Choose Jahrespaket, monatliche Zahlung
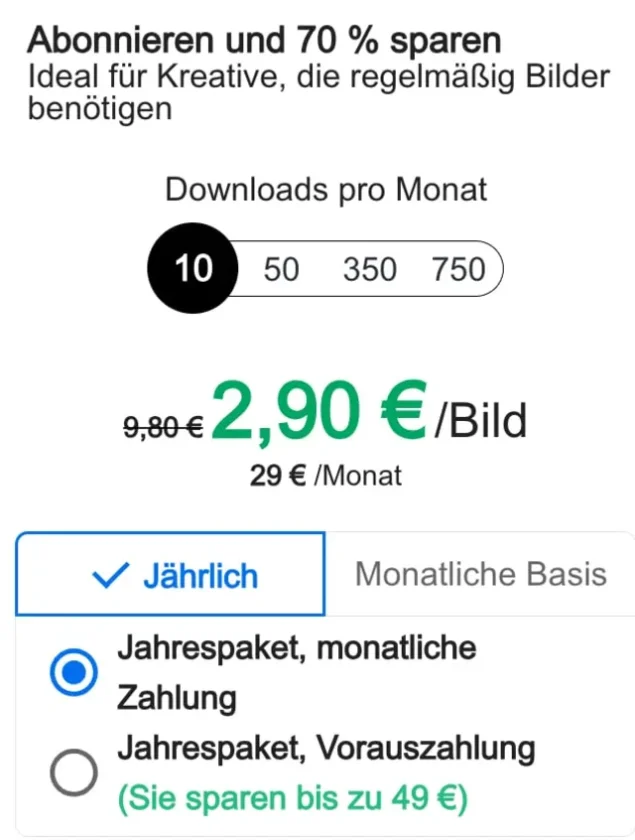The width and height of the screenshot is (635, 840). [74, 673]
